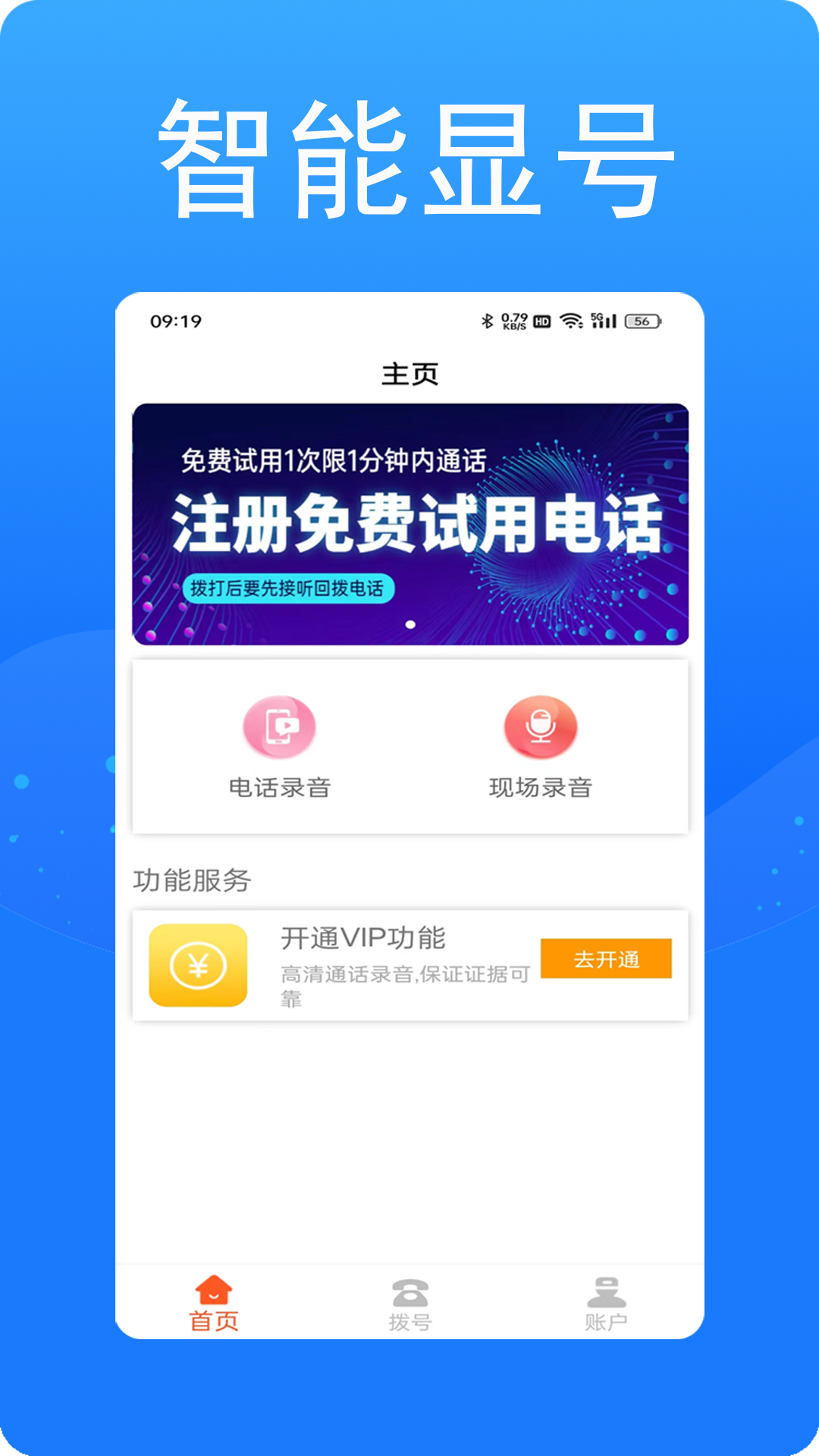This screenshot has width=819, height=1456.
Task: Open the 现场录音 live recording feature
Action: pyautogui.click(x=541, y=726)
